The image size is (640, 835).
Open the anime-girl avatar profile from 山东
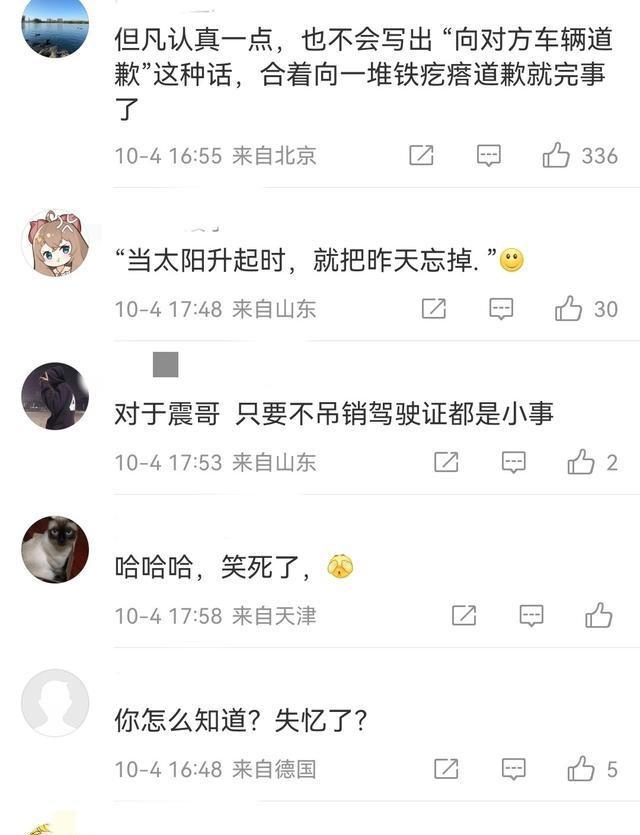pyautogui.click(x=55, y=243)
